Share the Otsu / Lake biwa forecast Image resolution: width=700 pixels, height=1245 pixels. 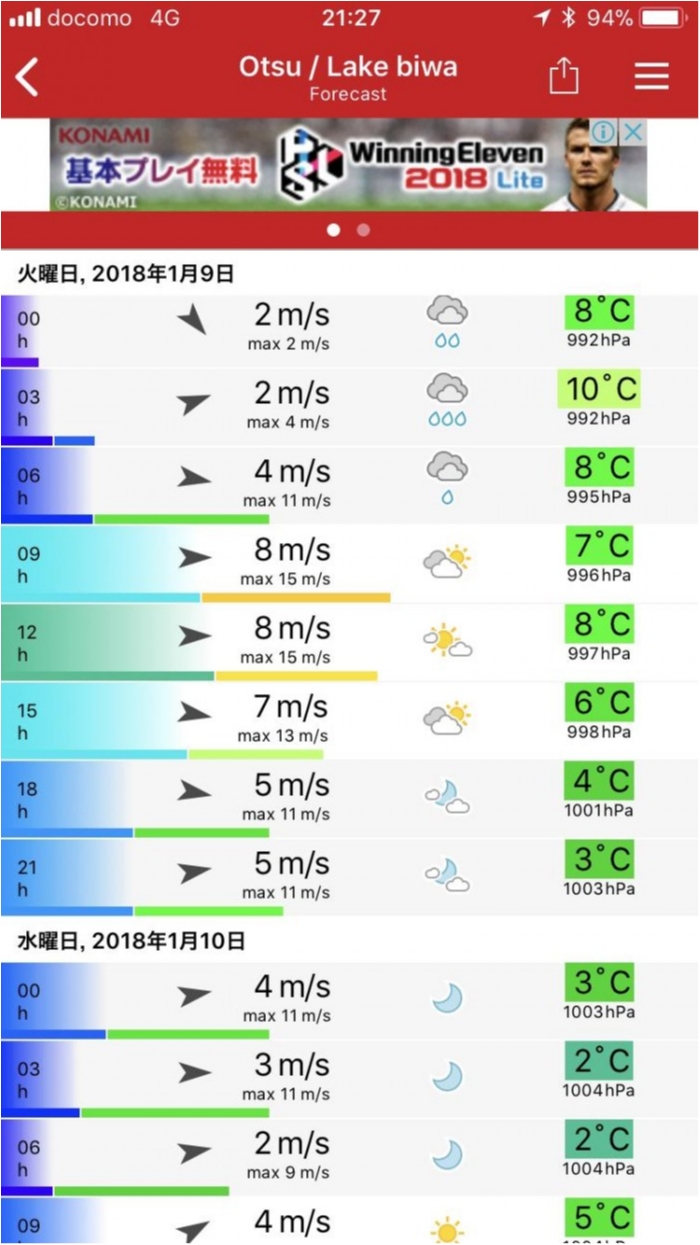click(x=564, y=76)
